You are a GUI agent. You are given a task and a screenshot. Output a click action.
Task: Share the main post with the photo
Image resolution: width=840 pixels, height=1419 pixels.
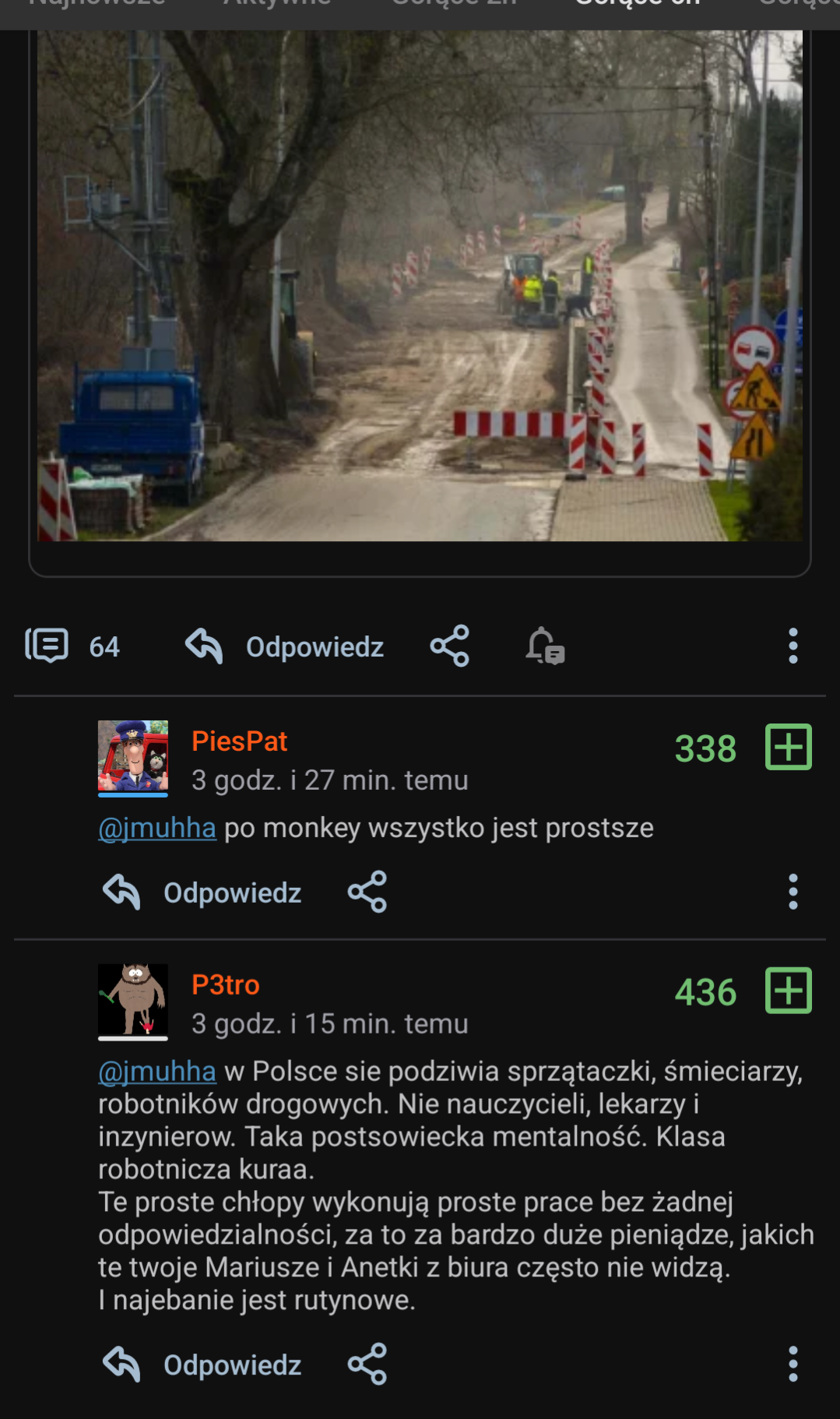tap(450, 646)
